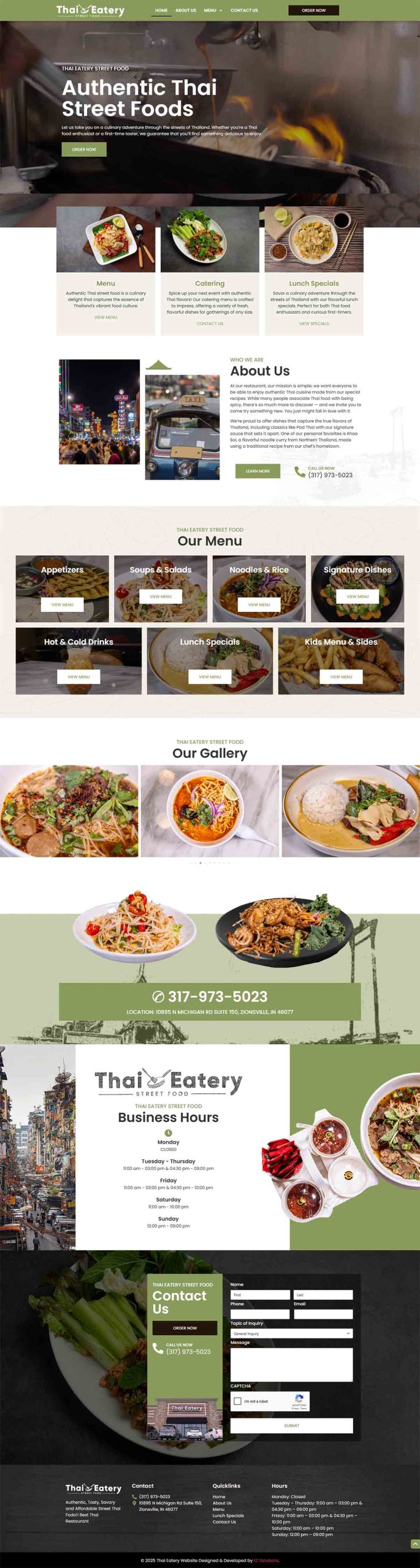
Task: View Specials under Lunch Specials card
Action: 314,323
